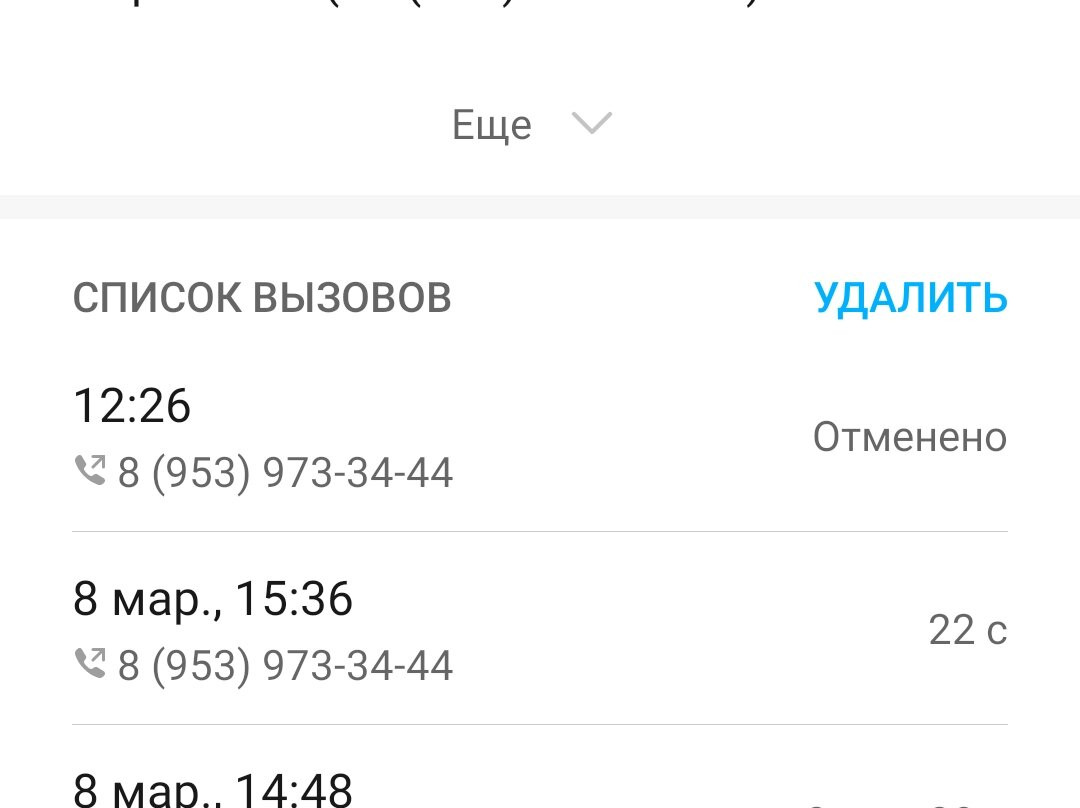Open the 8 мар. 14:48 call entry
The image size is (1080, 808).
pyautogui.click(x=540, y=767)
